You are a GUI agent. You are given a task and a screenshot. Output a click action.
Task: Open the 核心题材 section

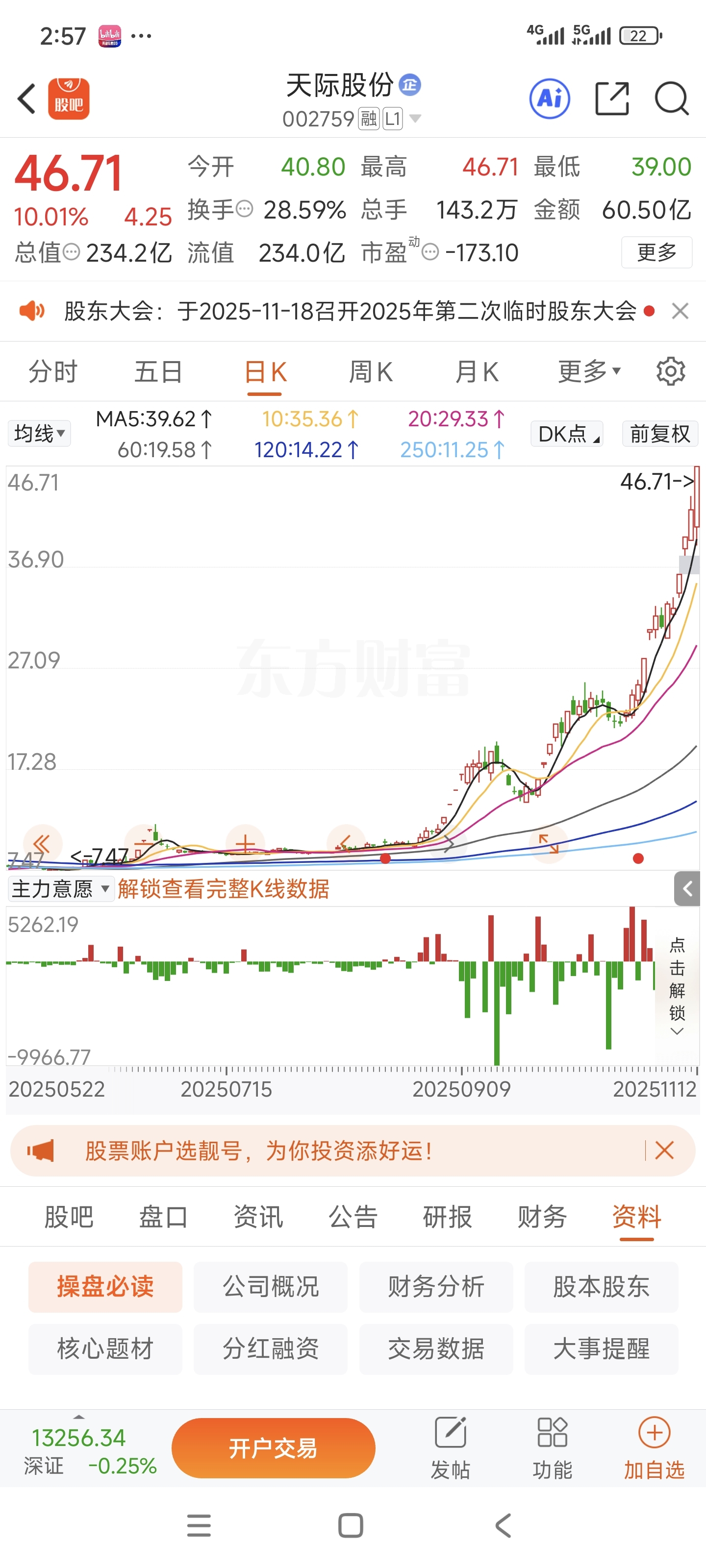tap(105, 1349)
